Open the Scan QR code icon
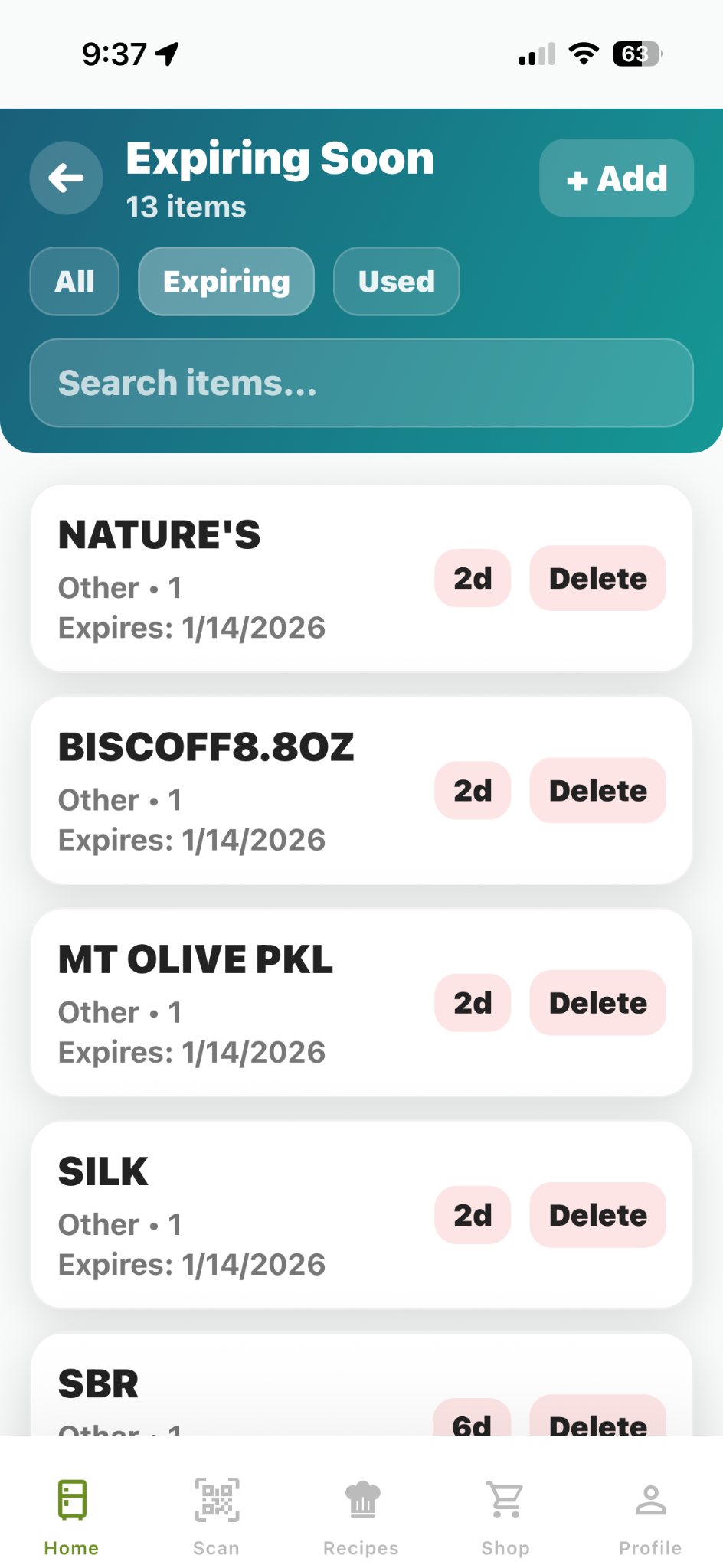This screenshot has width=723, height=1568. pos(217,1500)
